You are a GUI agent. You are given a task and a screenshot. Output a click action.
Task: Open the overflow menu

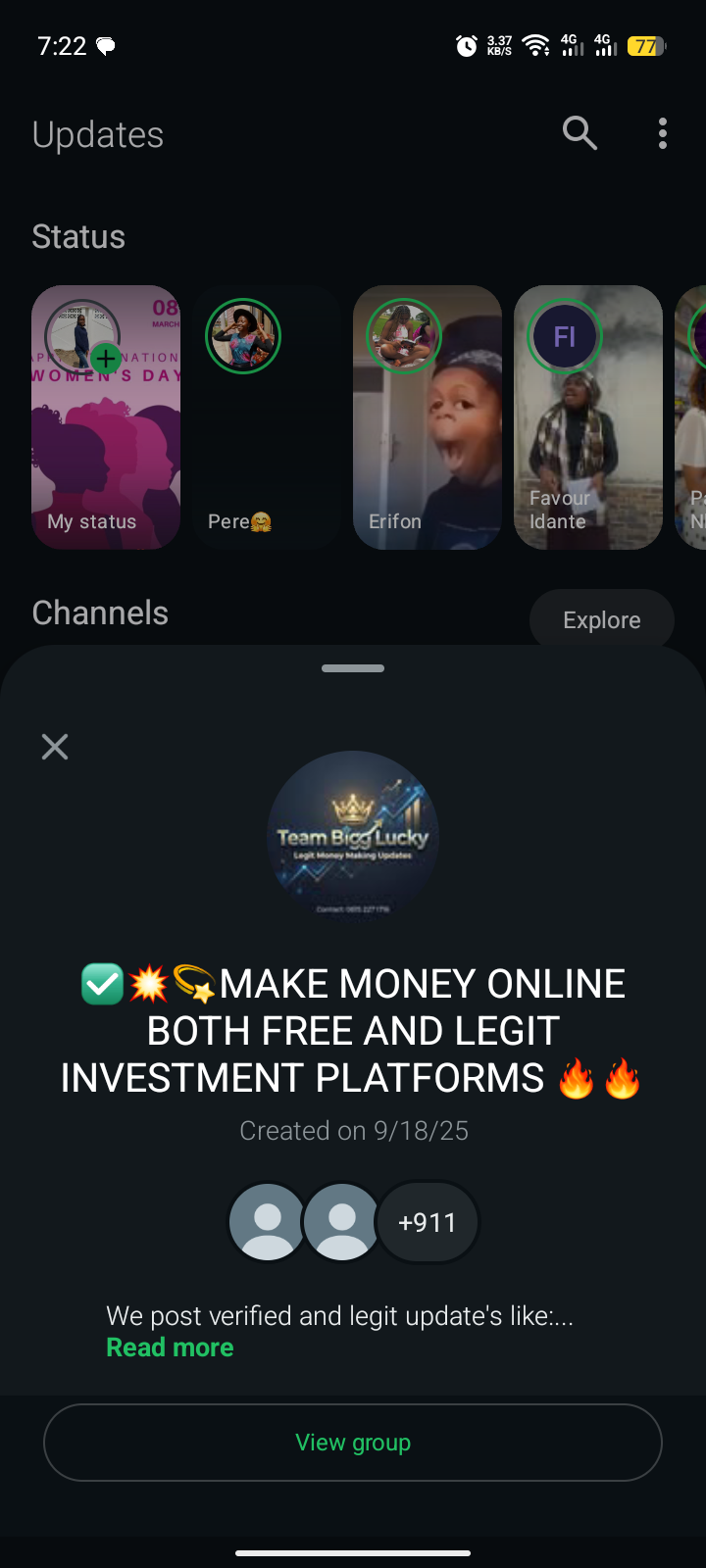pyautogui.click(x=663, y=133)
